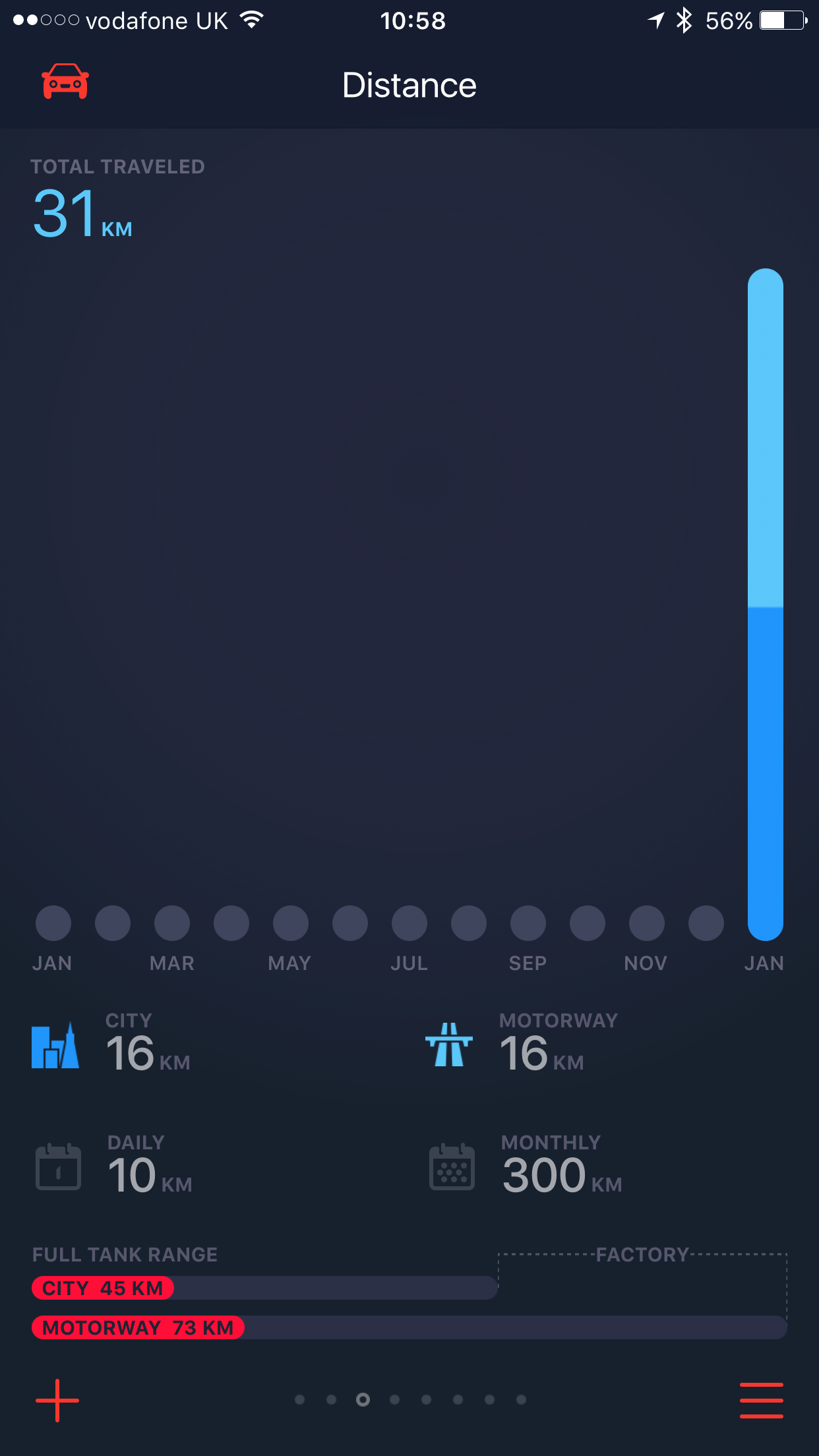
Task: Select the first JAN month dot
Action: 53,923
